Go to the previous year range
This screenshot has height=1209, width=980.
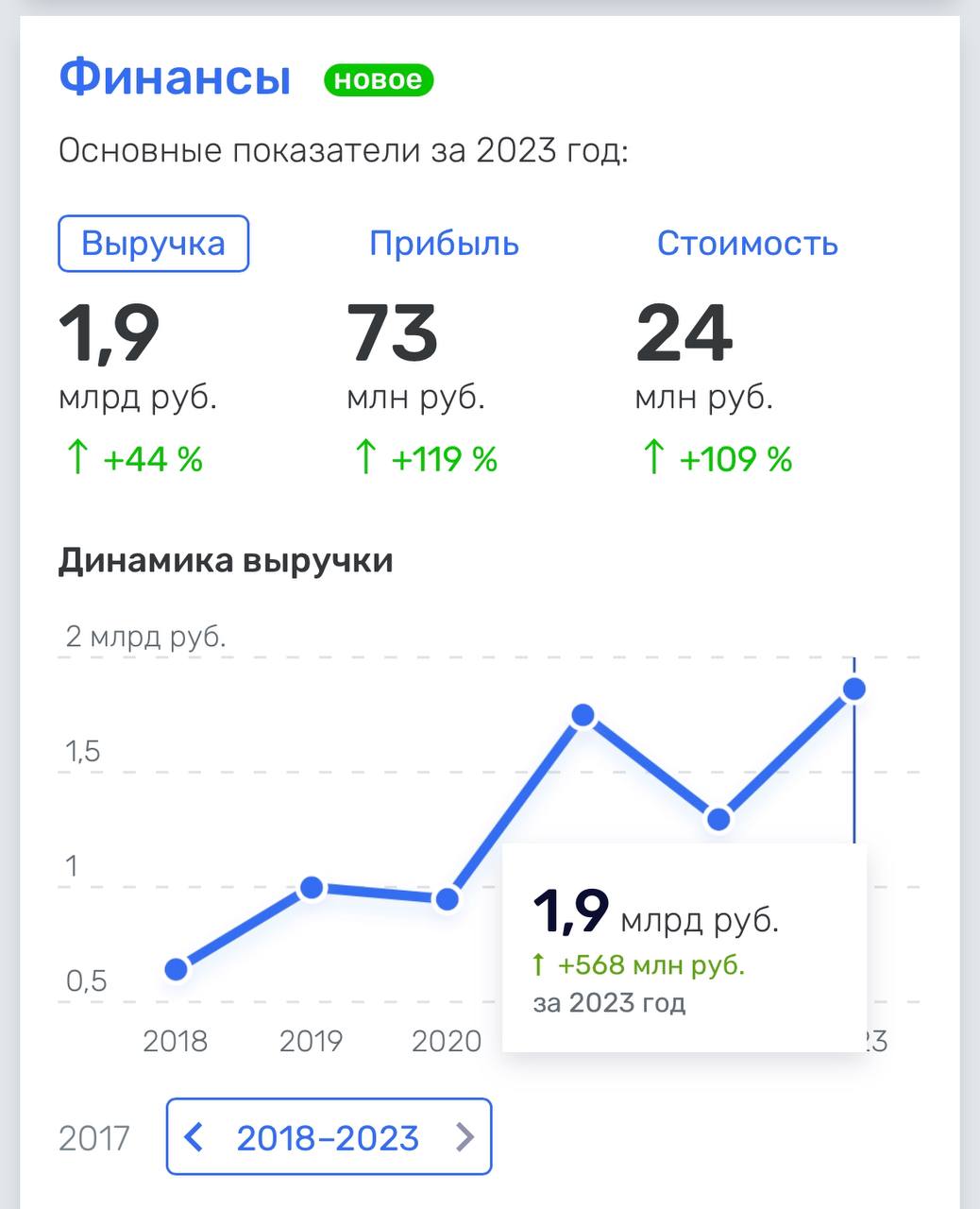pyautogui.click(x=194, y=1137)
